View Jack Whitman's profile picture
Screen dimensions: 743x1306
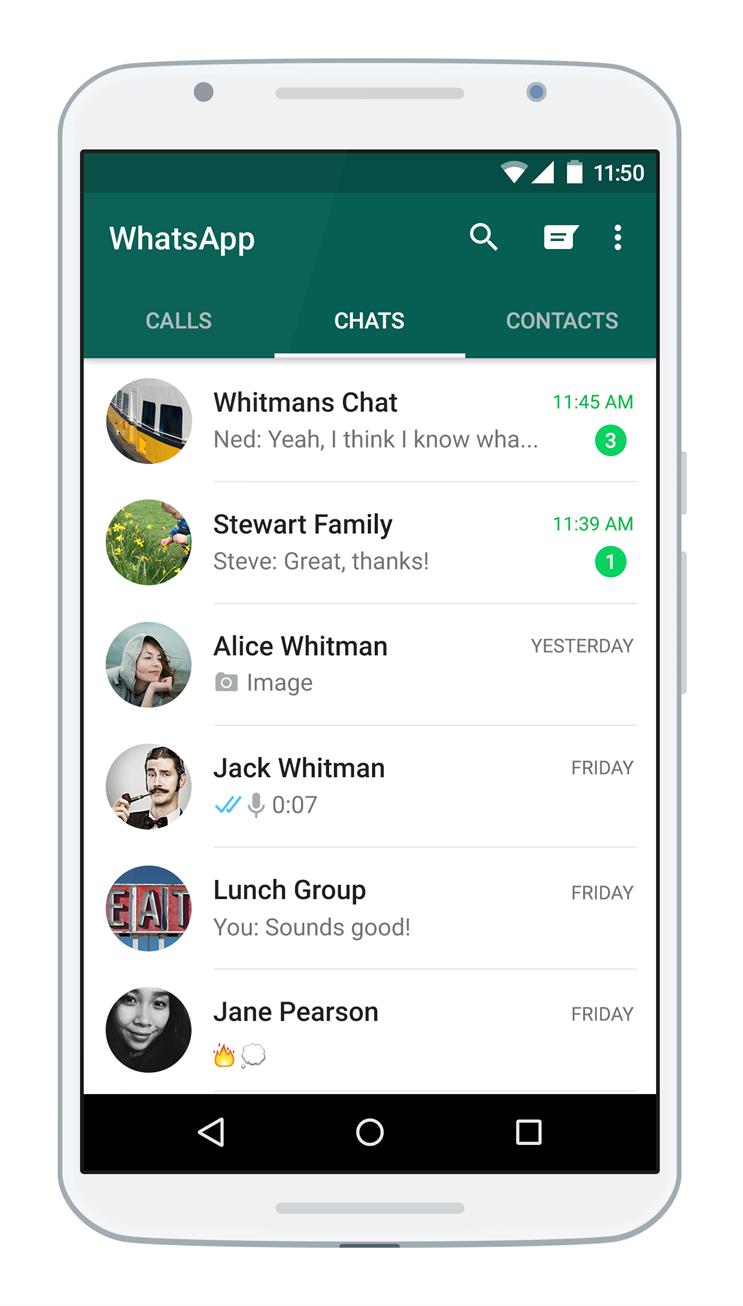(148, 787)
